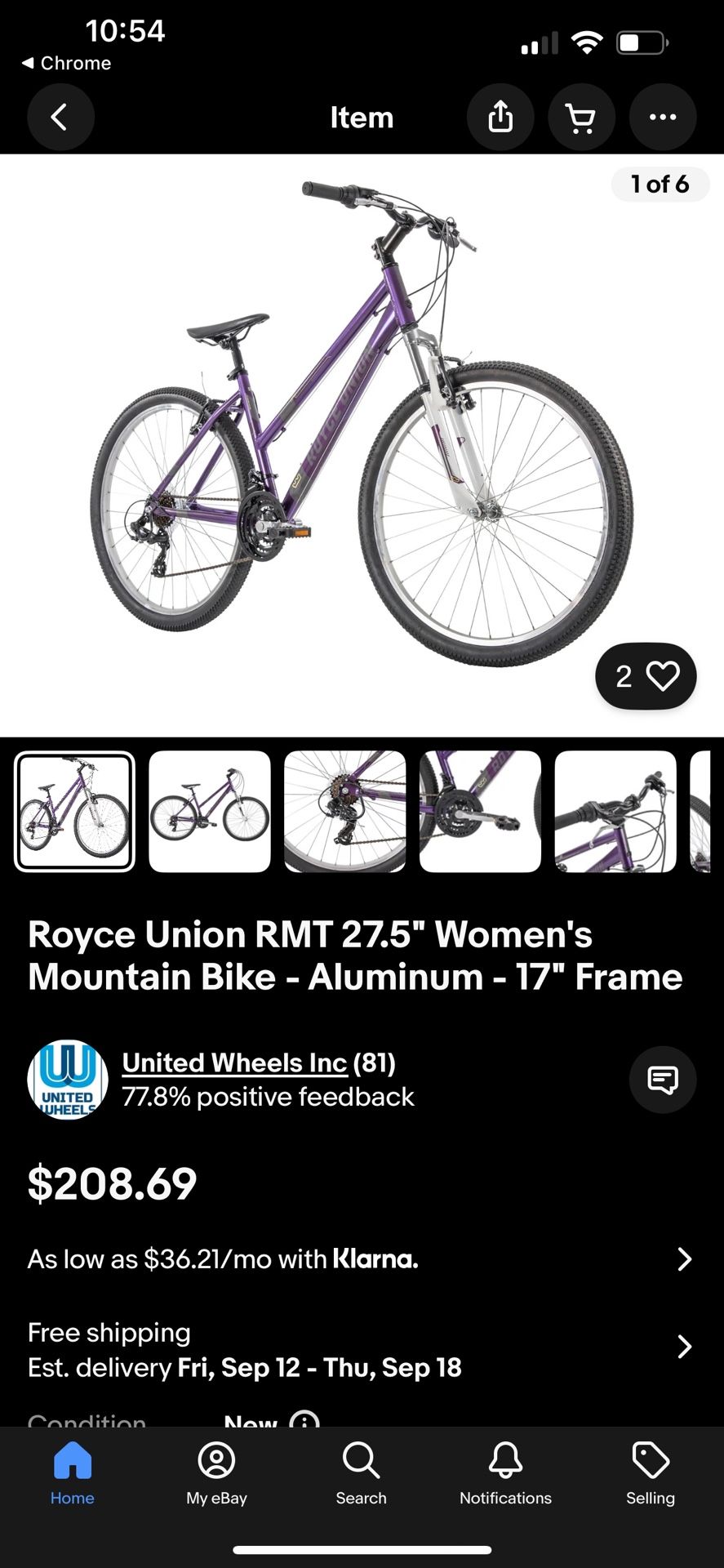724x1568 pixels.
Task: Open United Wheels Inc seller profile
Action: [x=233, y=1062]
